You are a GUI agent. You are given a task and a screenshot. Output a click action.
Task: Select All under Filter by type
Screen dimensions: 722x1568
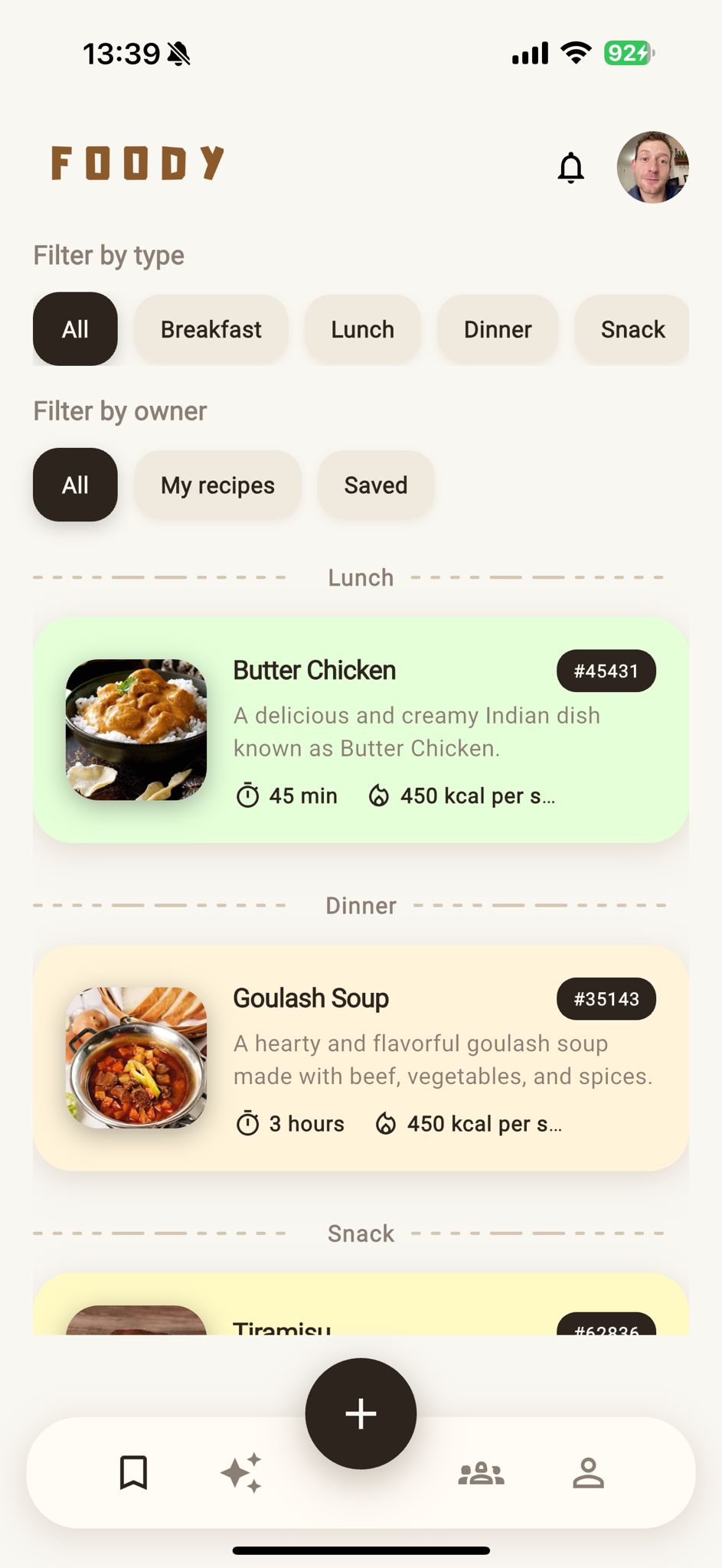74,329
